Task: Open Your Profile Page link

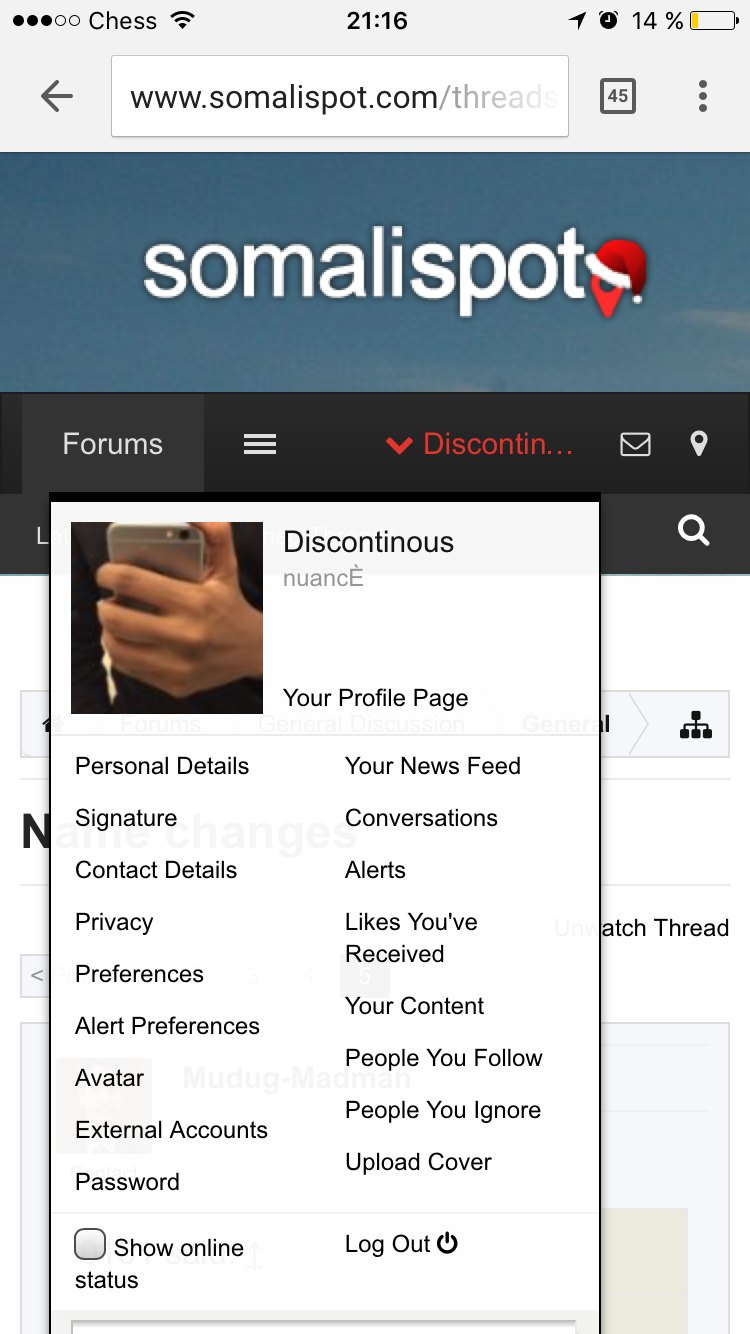Action: 376,698
